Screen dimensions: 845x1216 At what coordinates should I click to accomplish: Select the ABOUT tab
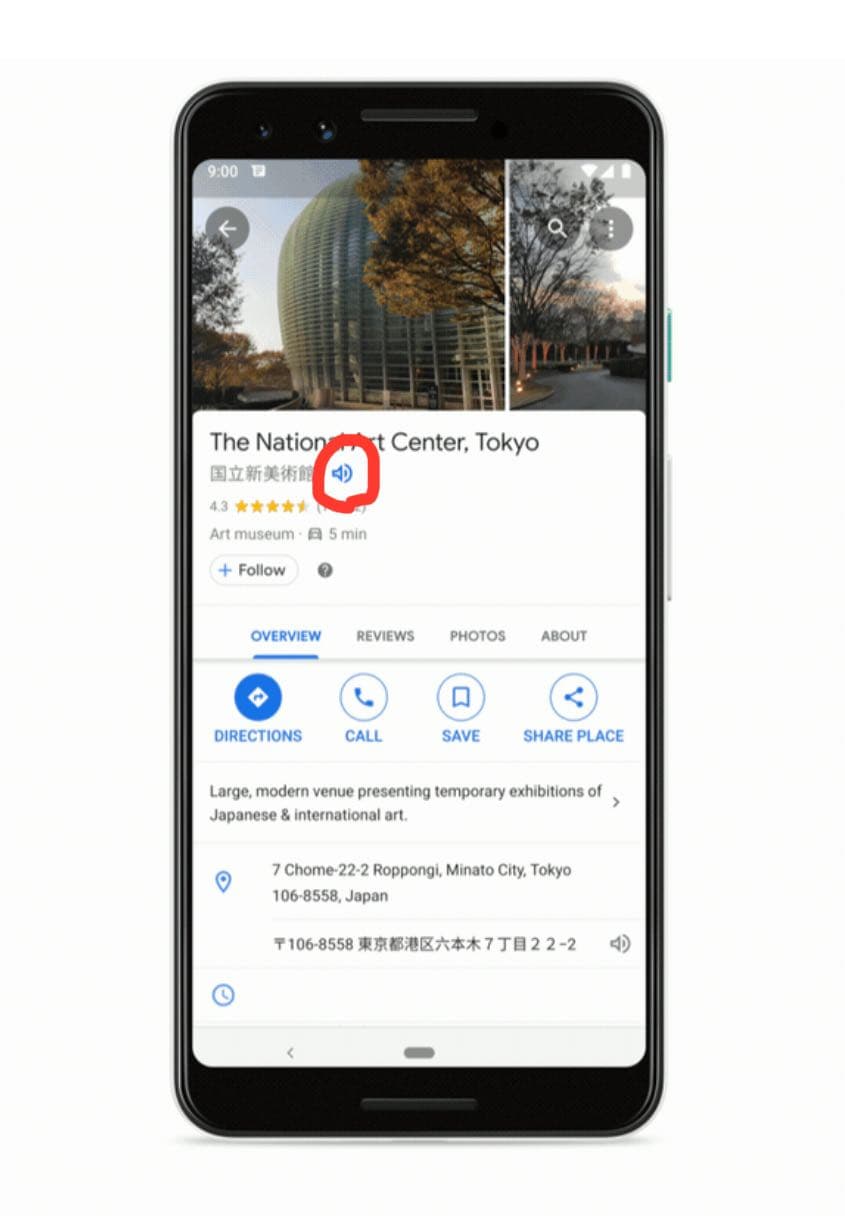point(564,636)
